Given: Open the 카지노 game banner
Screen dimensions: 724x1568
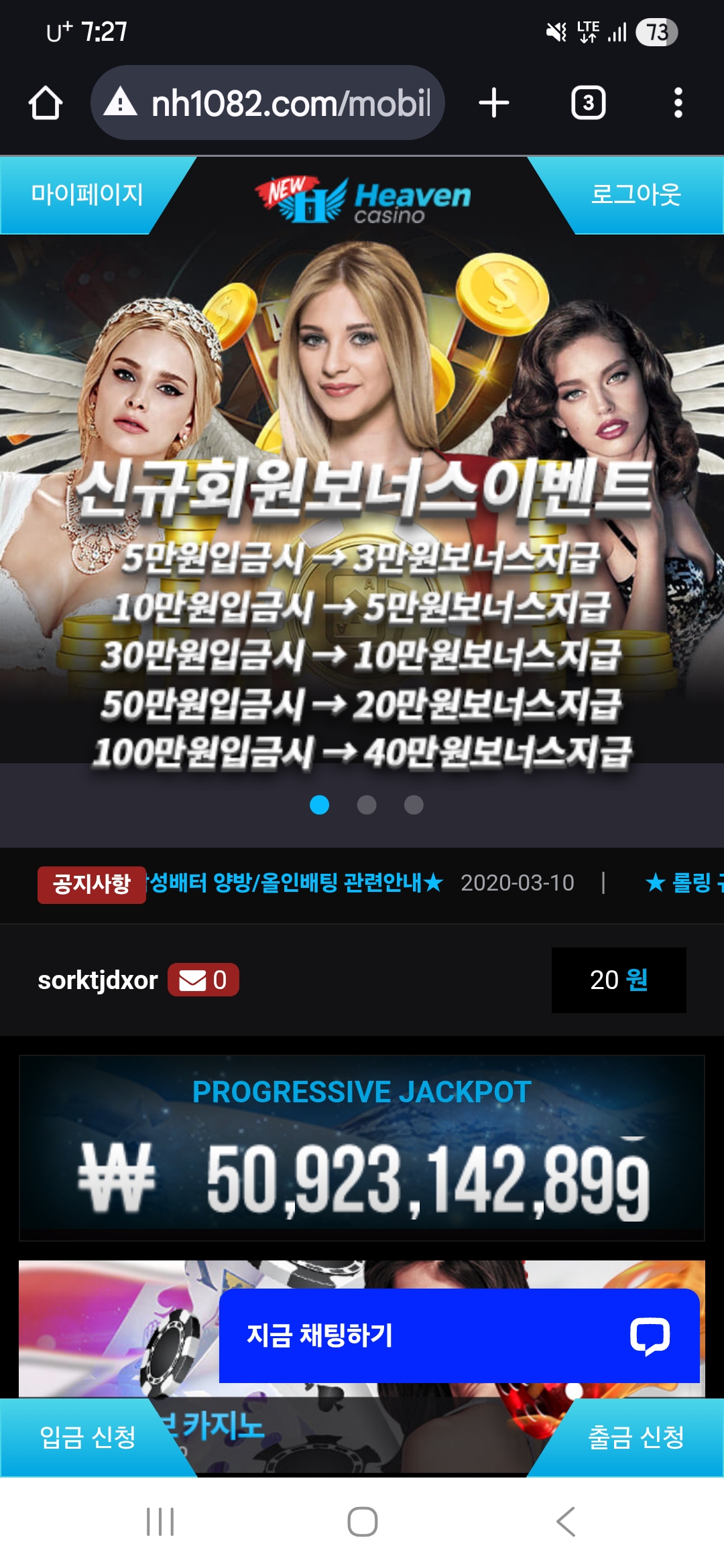Looking at the screenshot, I should pyautogui.click(x=362, y=1421).
